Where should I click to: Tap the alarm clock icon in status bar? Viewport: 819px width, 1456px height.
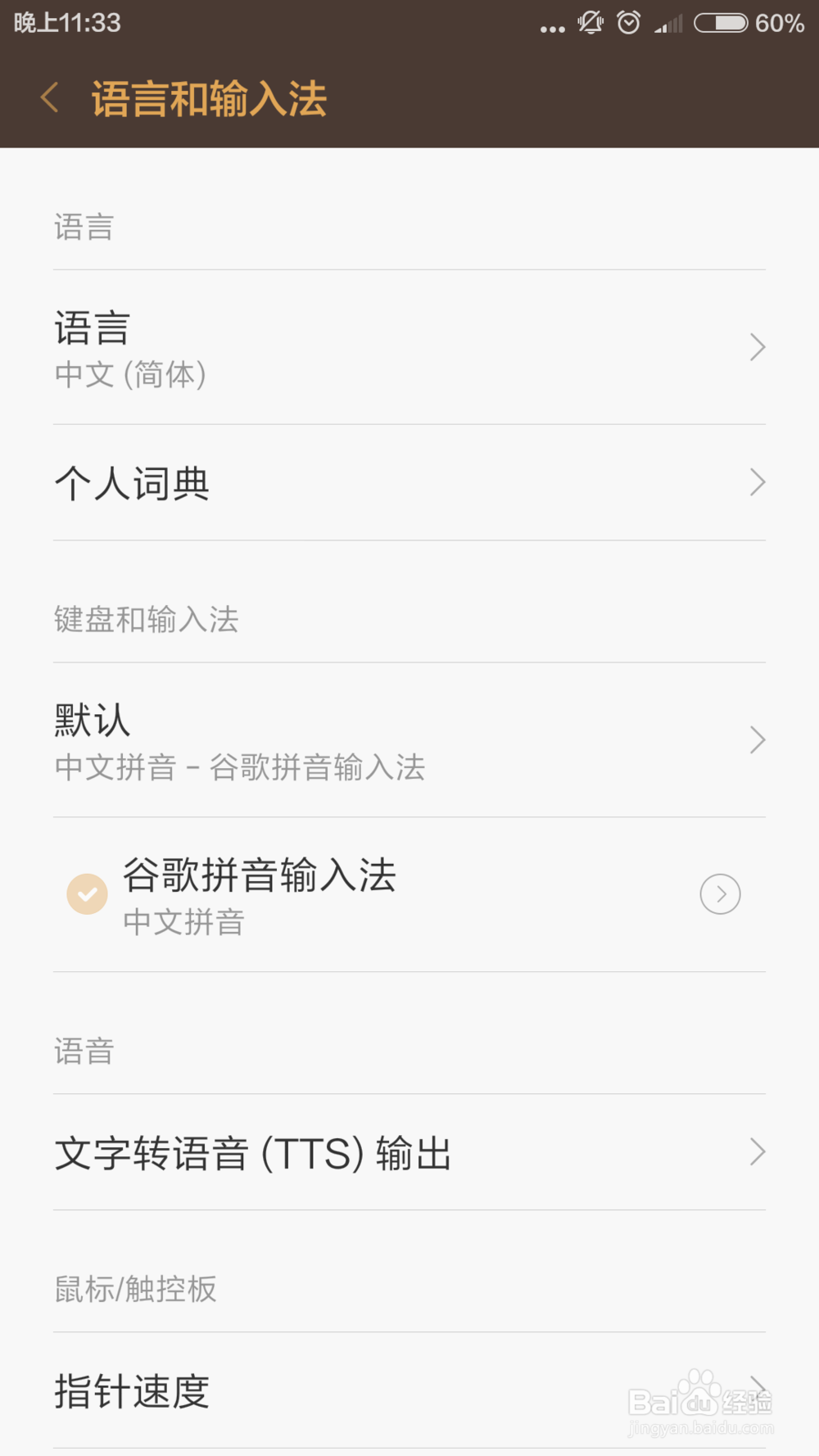click(627, 24)
